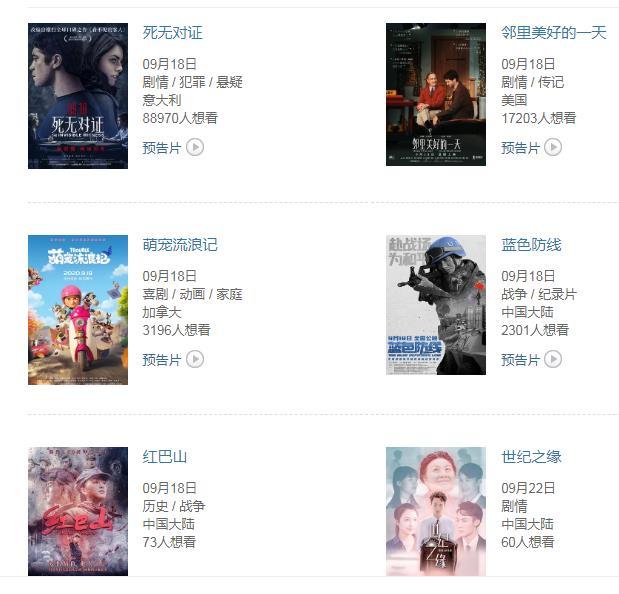Open the 红巴山 movie poster
Screen dimensions: 619x594
[x=78, y=512]
